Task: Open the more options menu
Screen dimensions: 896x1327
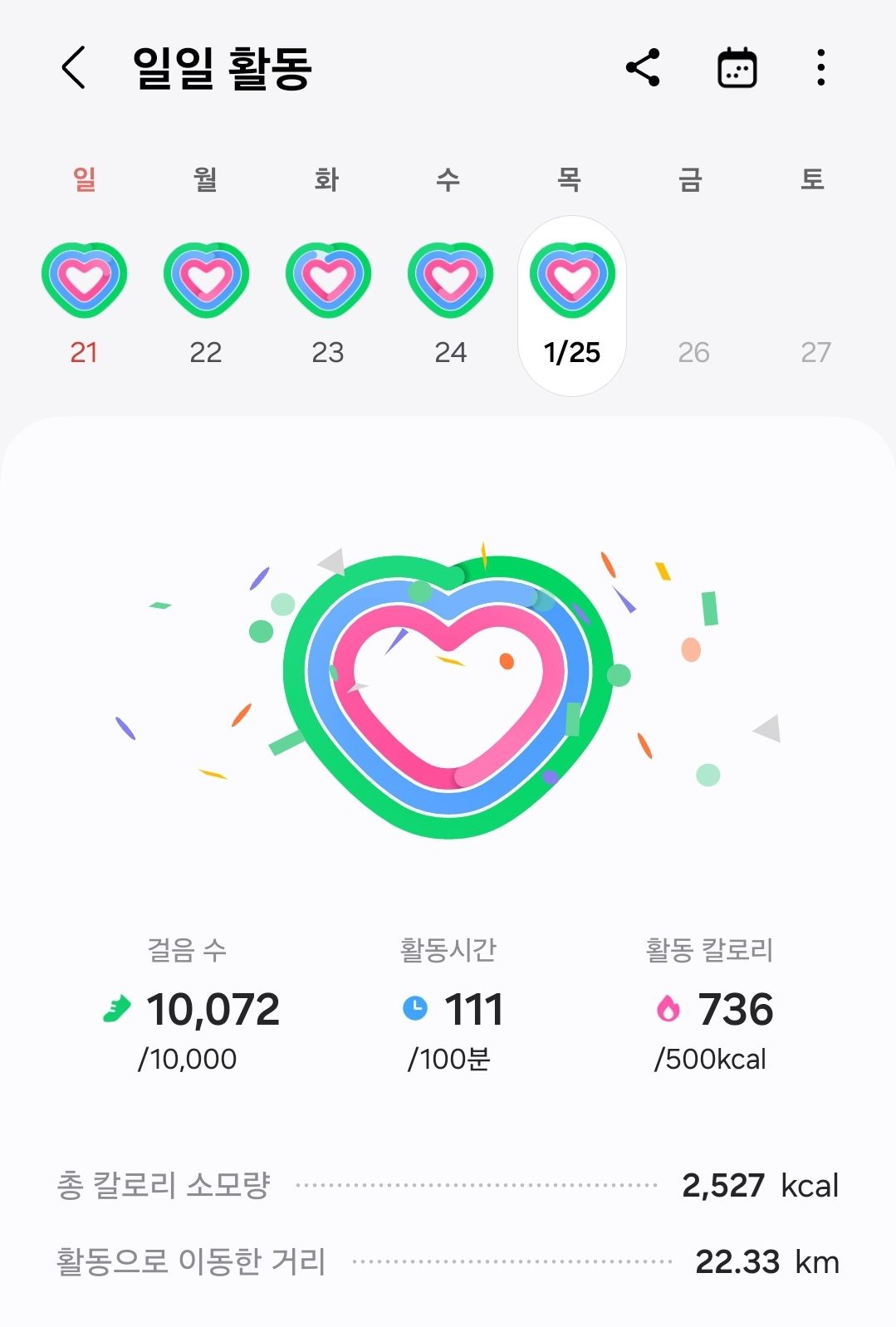Action: click(820, 67)
